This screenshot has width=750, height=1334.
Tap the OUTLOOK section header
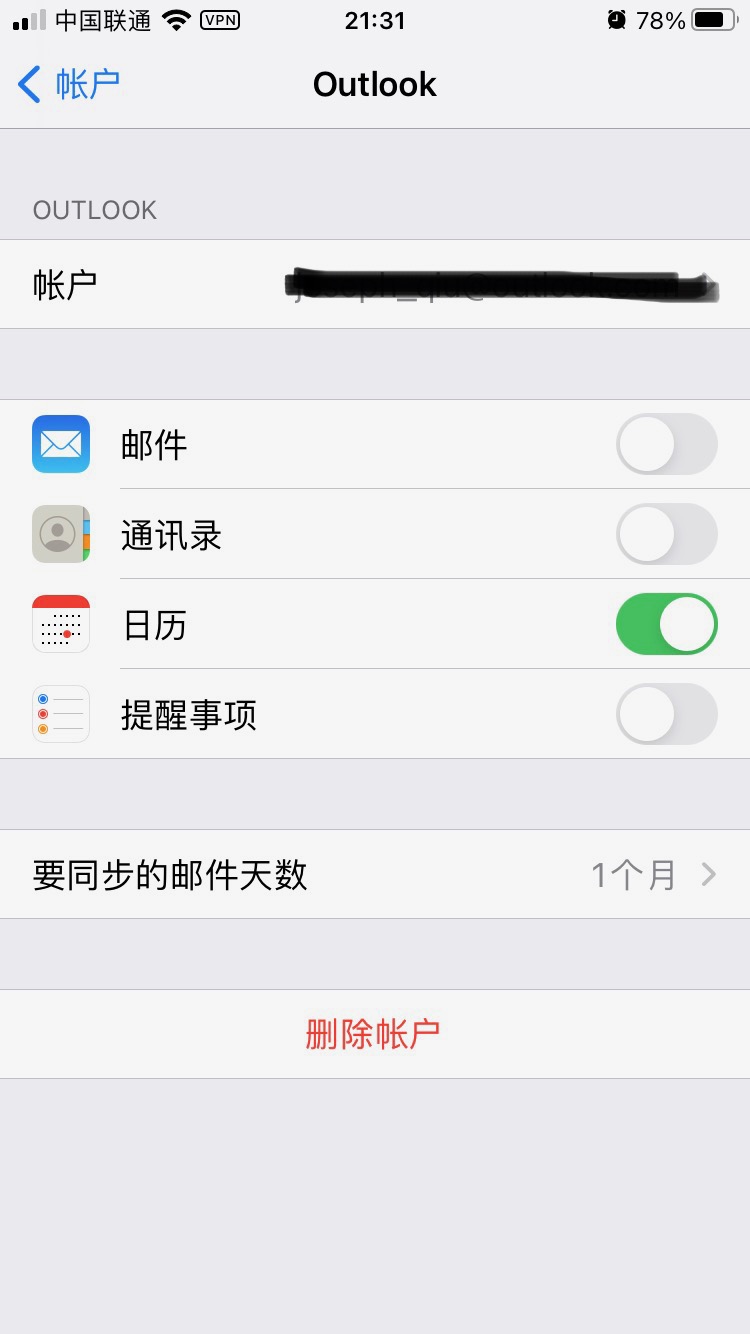point(94,210)
